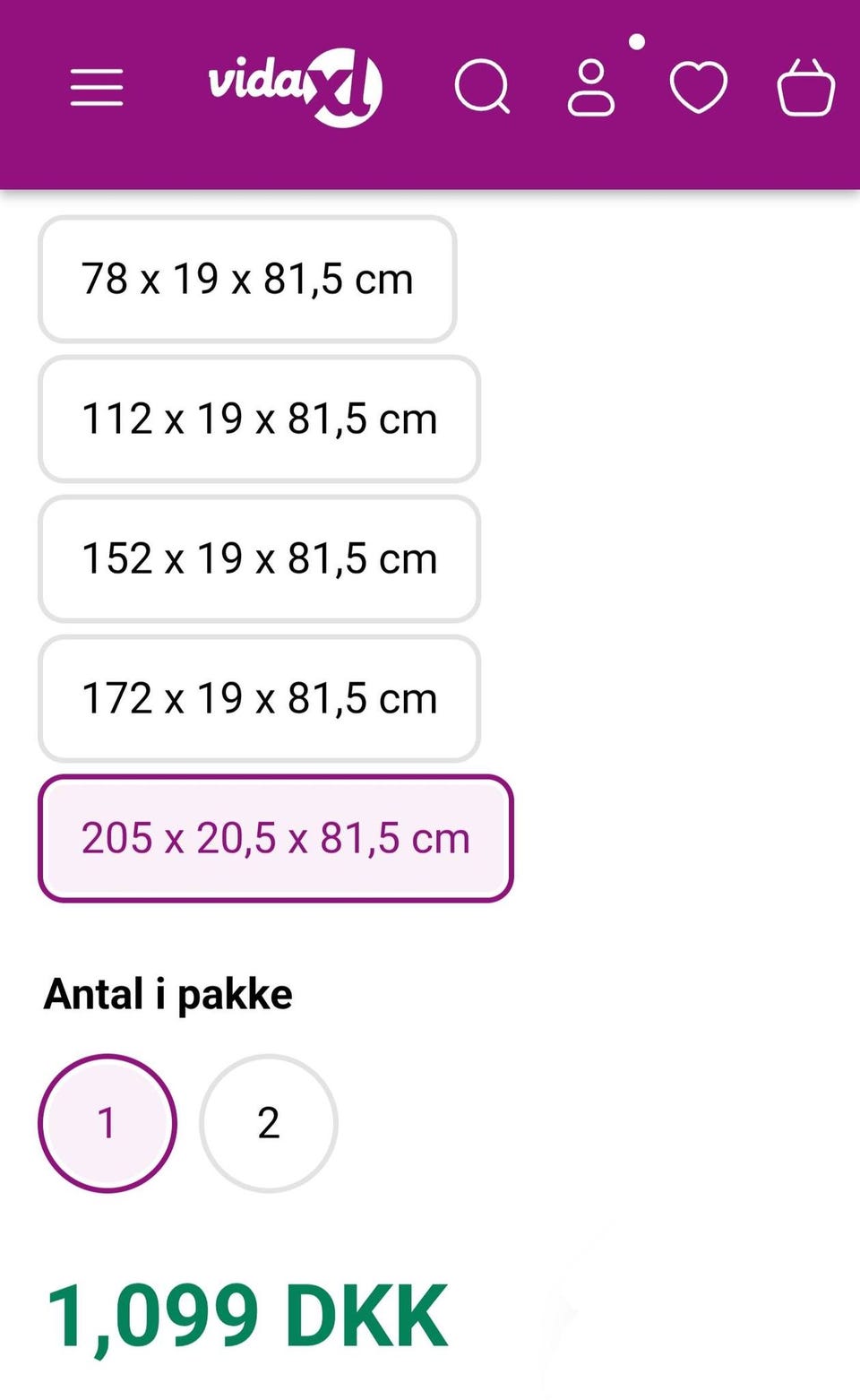Pick size 152 x 19 x 81,5 cm
This screenshot has height=1400, width=860.
pos(259,558)
